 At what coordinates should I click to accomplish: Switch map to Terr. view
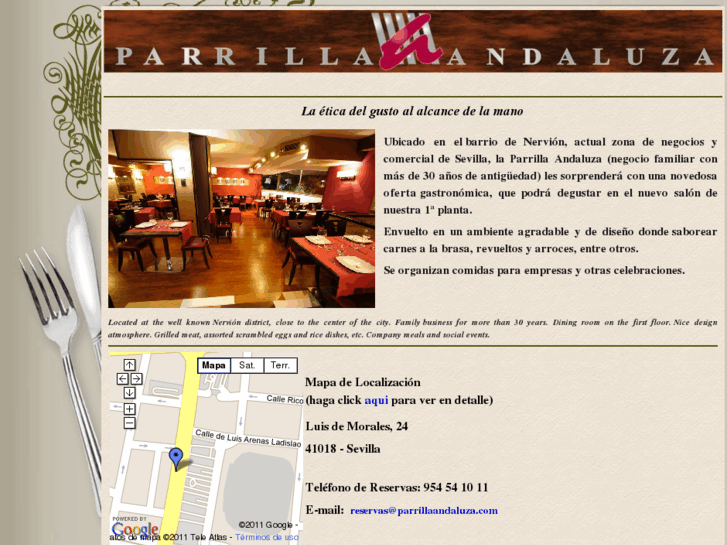(x=280, y=366)
